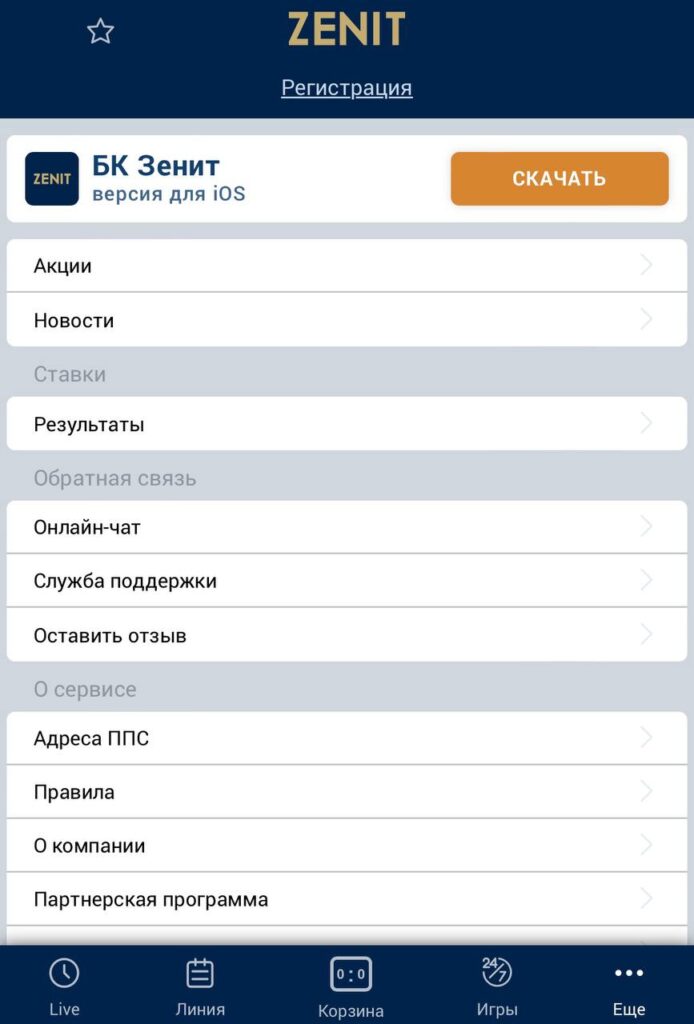Switch to the Линия tab
This screenshot has width=694, height=1024.
coord(200,986)
